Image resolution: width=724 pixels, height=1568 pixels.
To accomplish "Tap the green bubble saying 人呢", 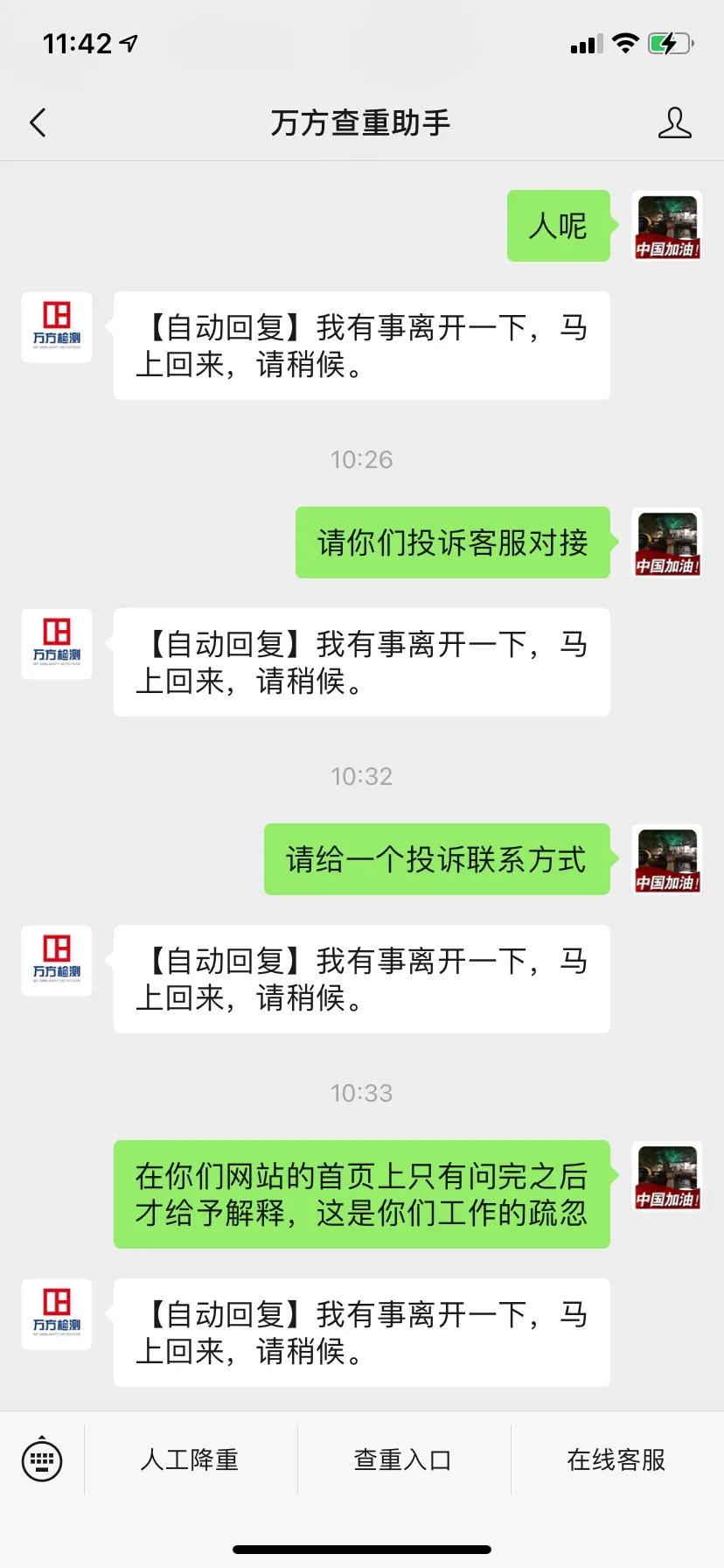I will pos(558,226).
